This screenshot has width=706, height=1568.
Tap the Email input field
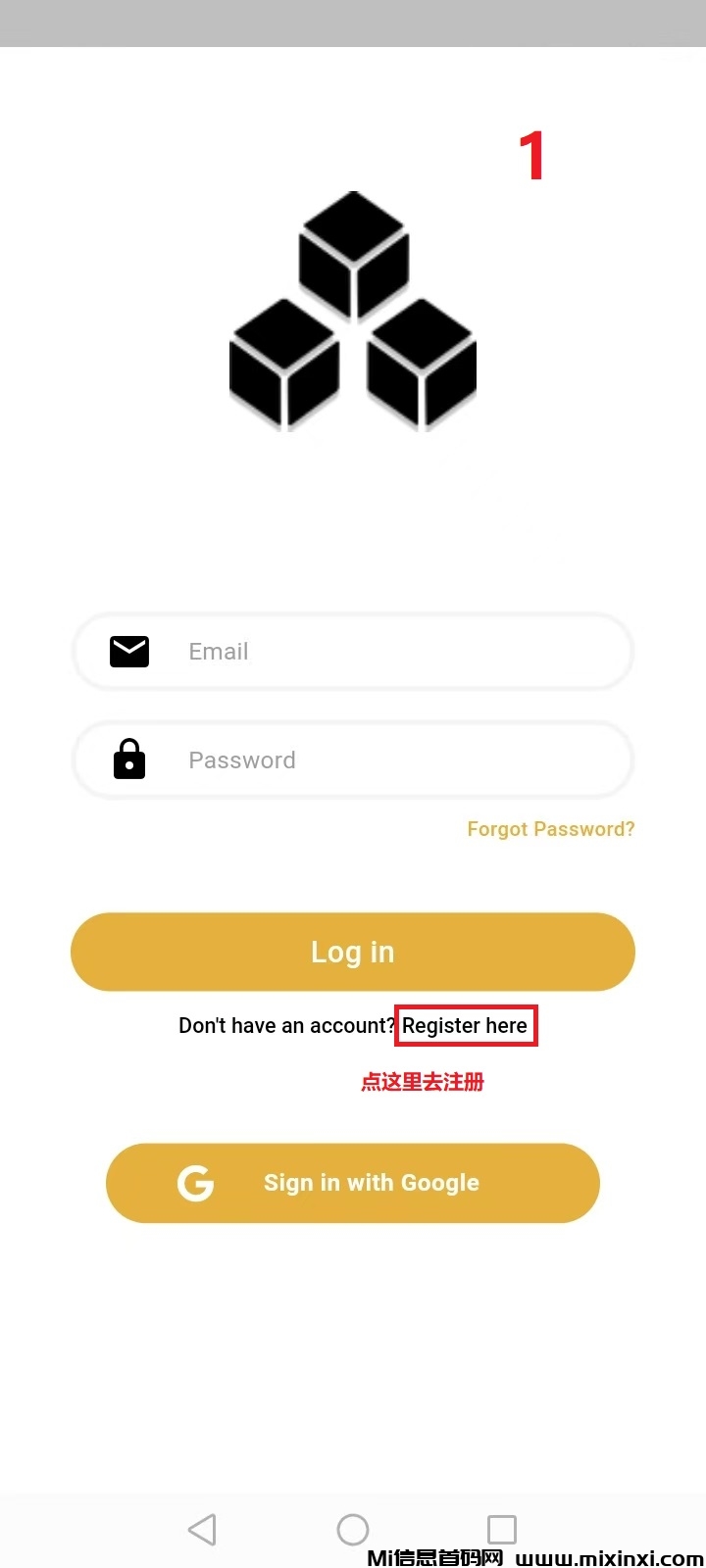click(392, 652)
